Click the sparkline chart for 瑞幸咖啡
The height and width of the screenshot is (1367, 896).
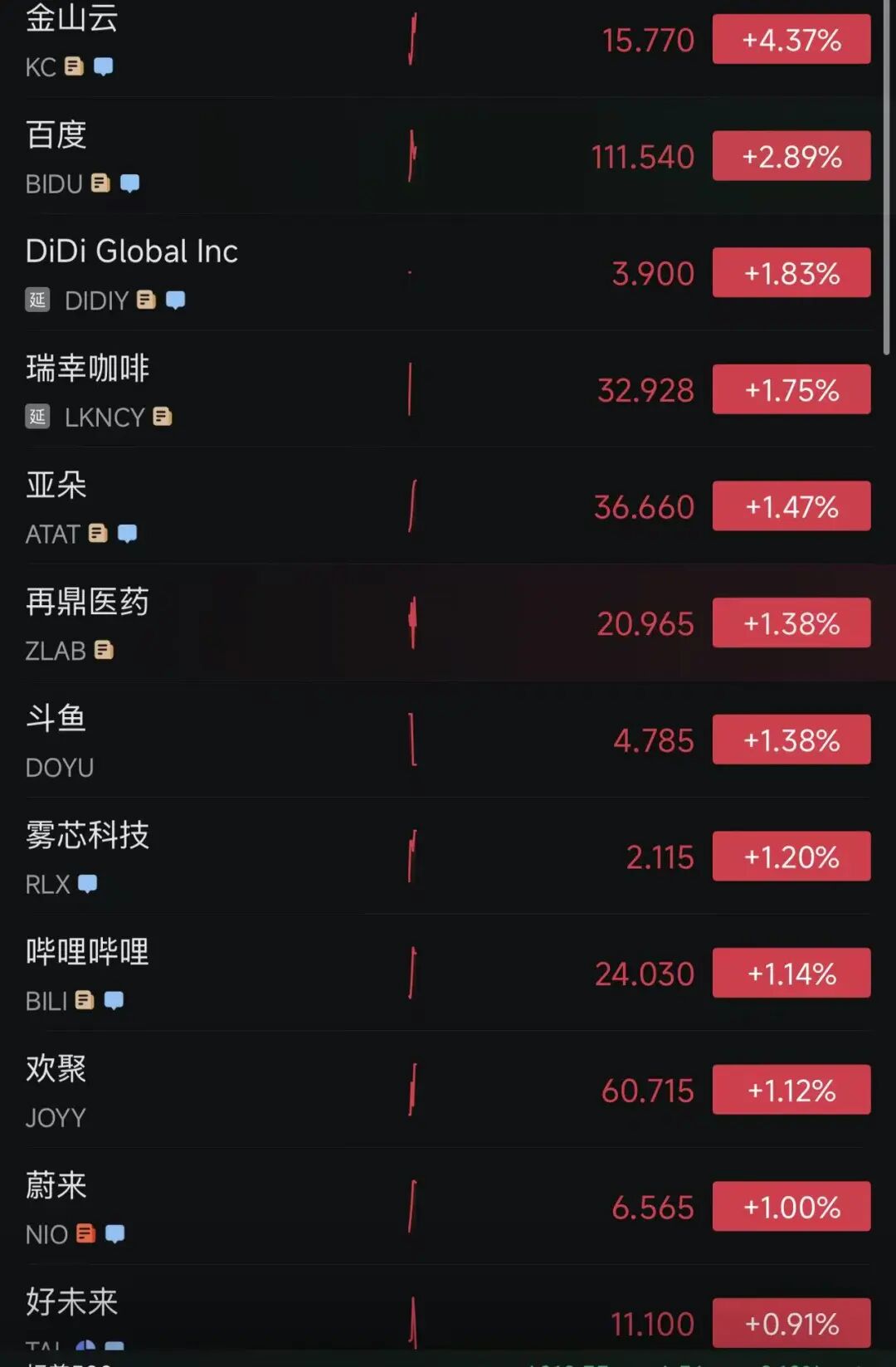[410, 388]
